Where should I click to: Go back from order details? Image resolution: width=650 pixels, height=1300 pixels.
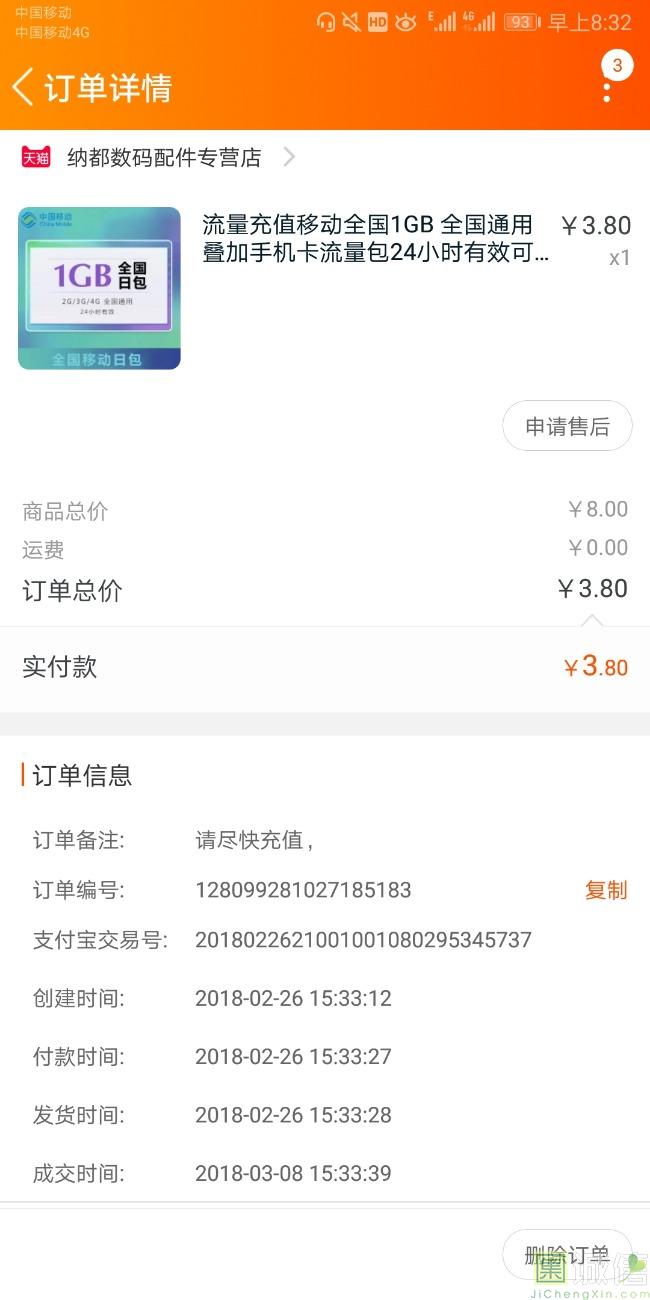pos(24,87)
